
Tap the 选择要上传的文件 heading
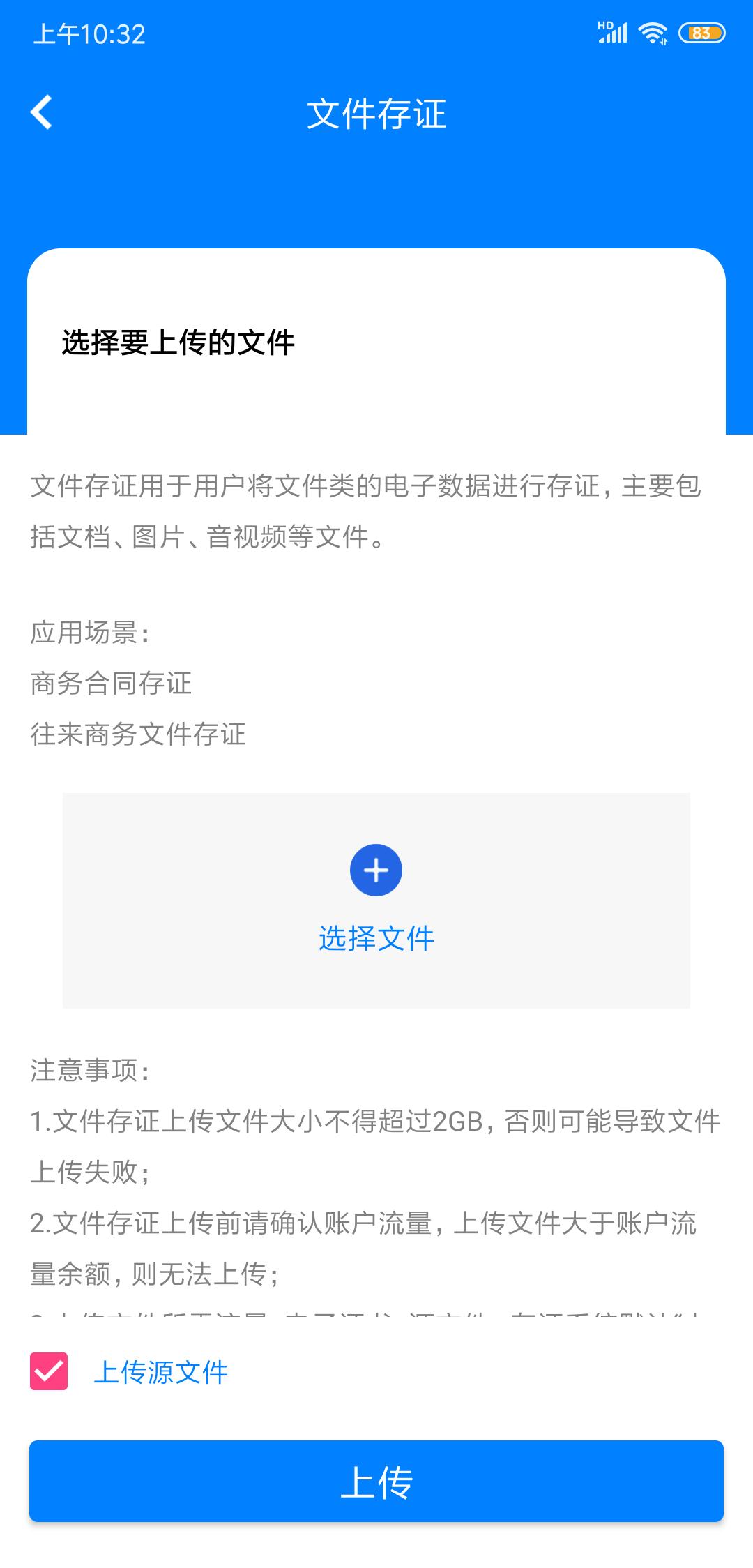tap(178, 342)
